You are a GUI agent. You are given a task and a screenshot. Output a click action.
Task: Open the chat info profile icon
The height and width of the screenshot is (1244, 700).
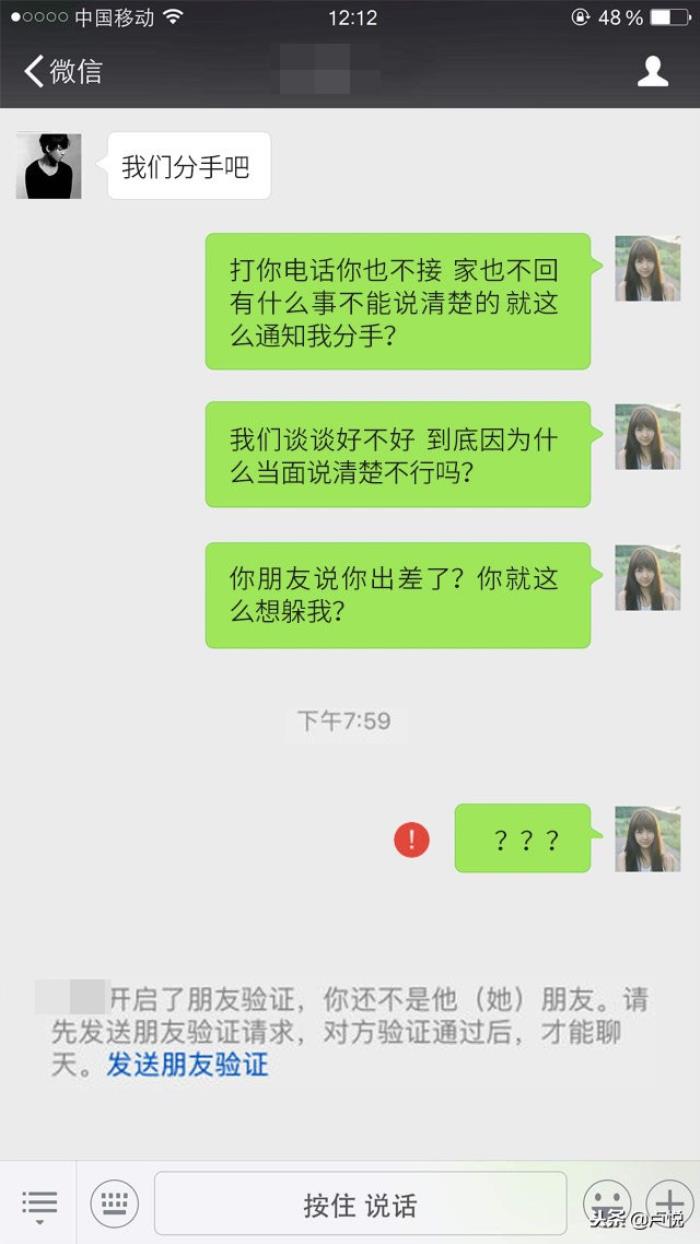point(653,72)
